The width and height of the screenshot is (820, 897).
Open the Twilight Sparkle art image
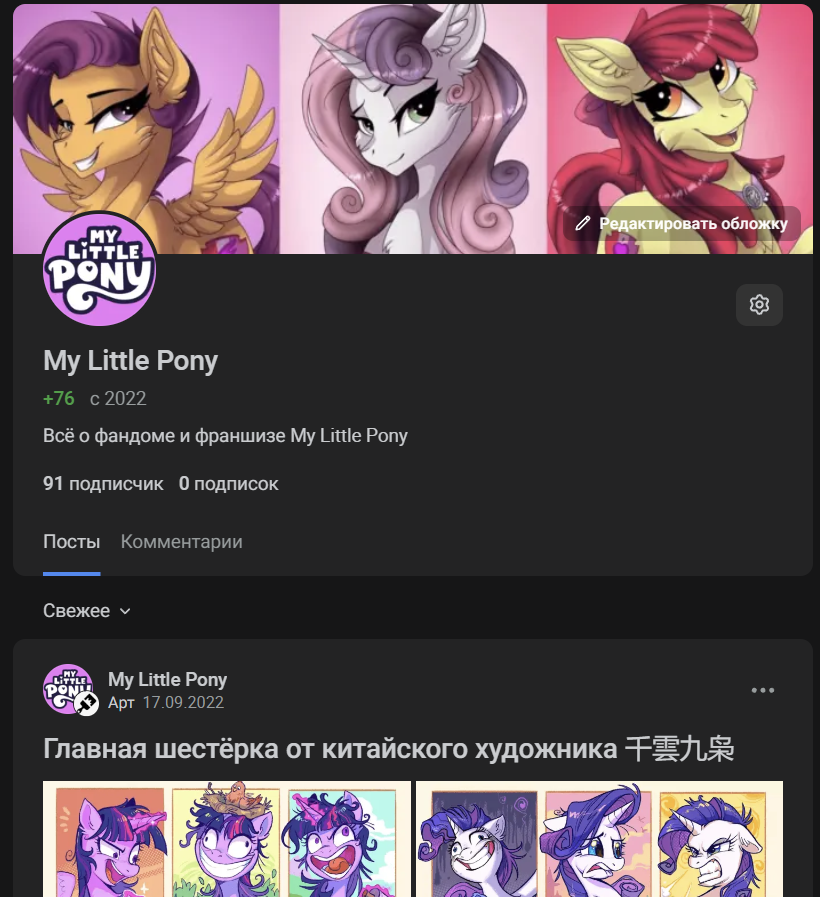[227, 839]
